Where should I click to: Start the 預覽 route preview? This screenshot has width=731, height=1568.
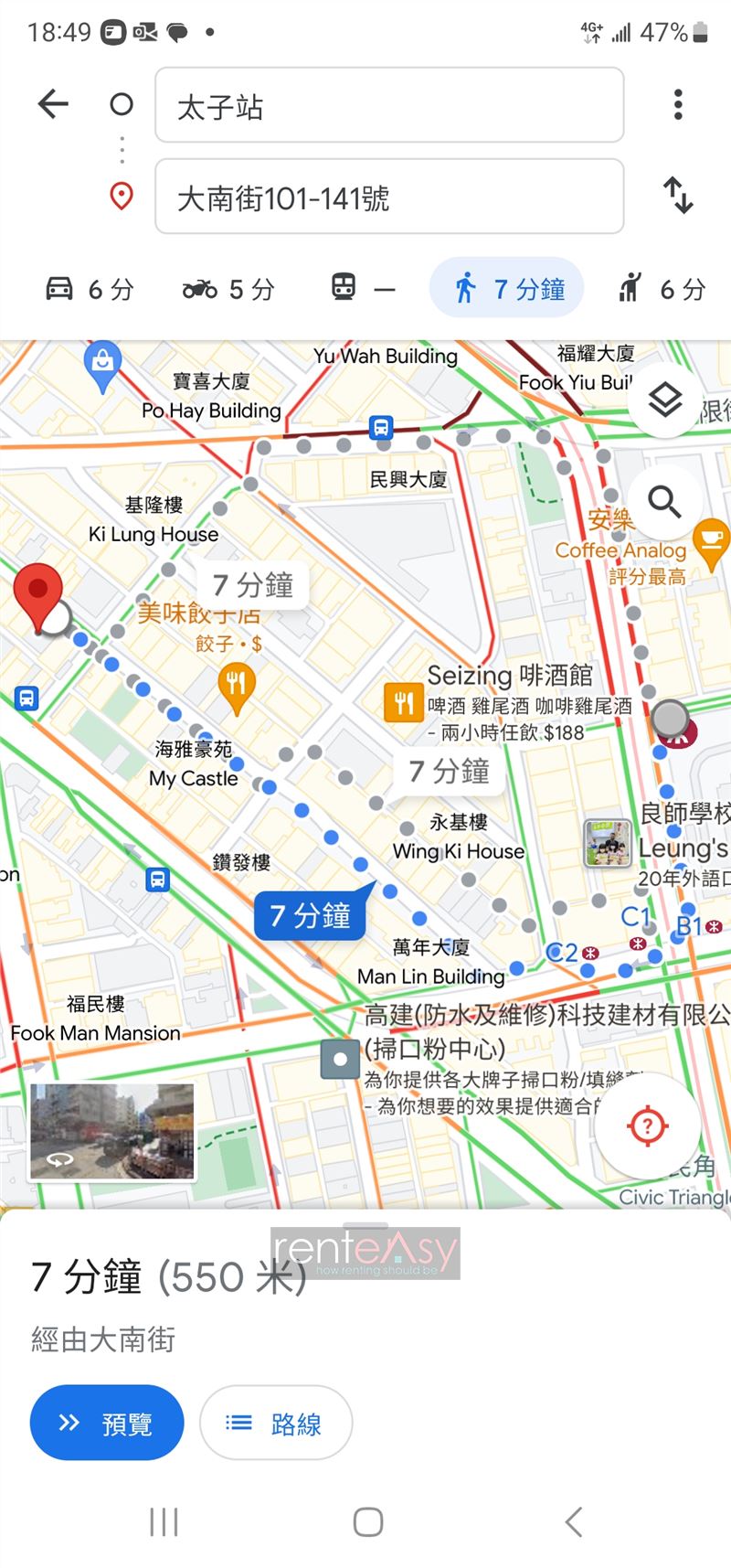click(x=107, y=1423)
